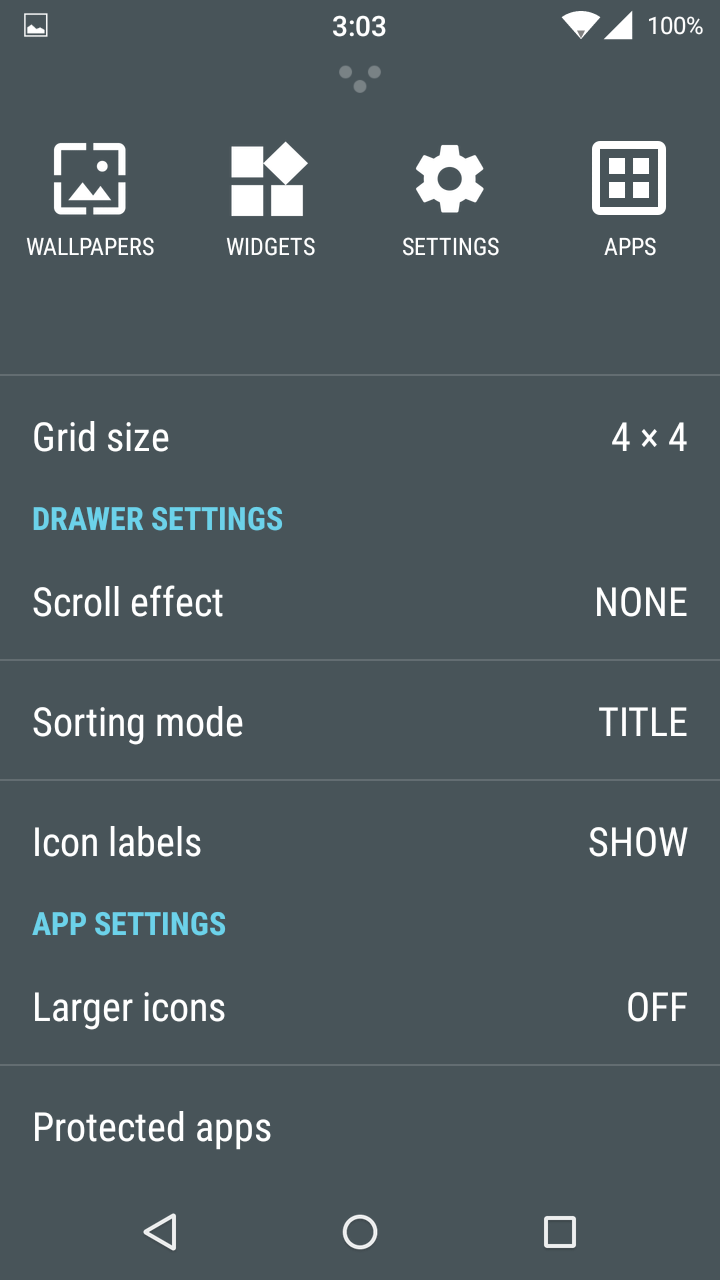Change Sorting mode from Title
Screen dimensions: 720x1280
[x=360, y=721]
